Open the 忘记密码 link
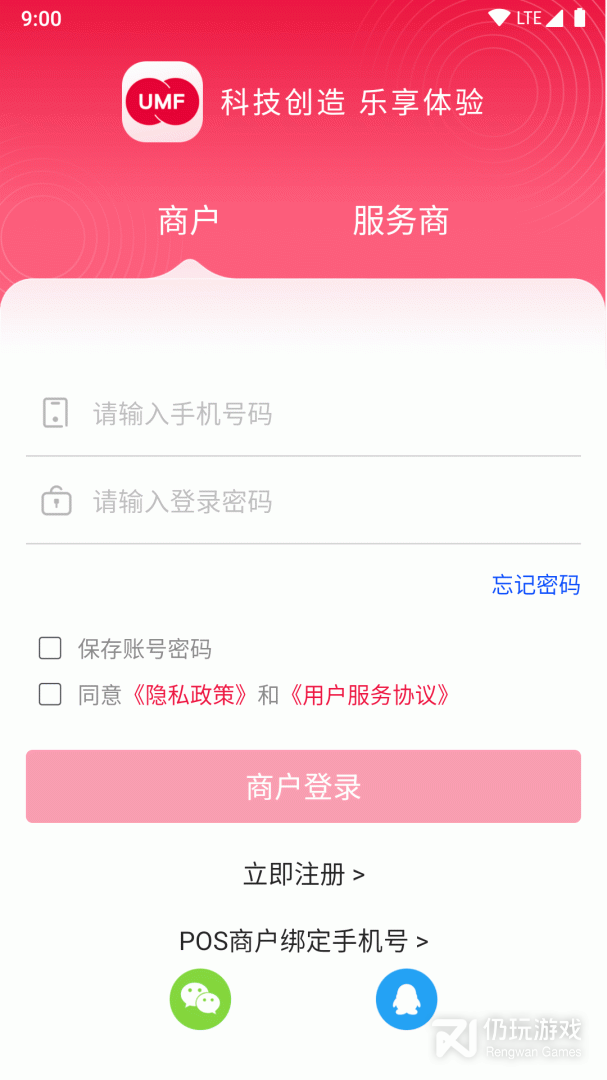This screenshot has height=1080, width=607. coord(536,585)
